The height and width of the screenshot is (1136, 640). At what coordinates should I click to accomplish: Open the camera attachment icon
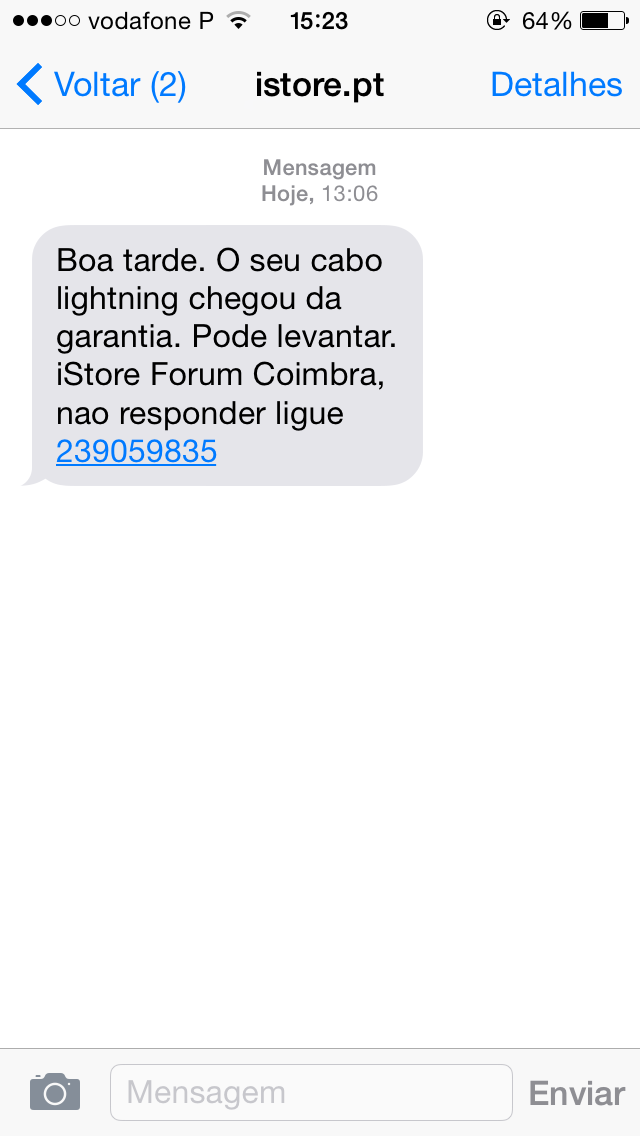click(55, 1091)
